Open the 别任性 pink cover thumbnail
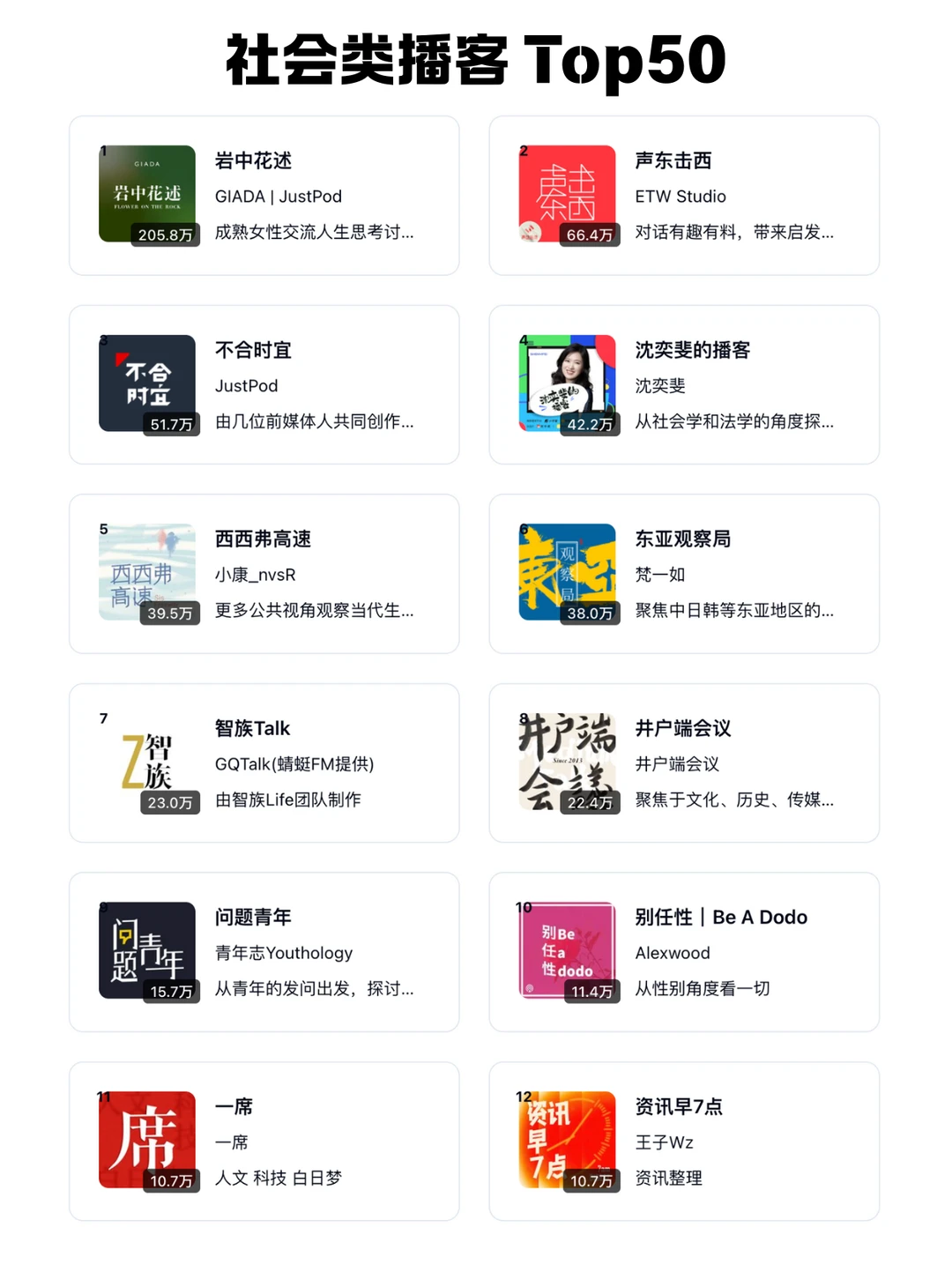 (565, 949)
